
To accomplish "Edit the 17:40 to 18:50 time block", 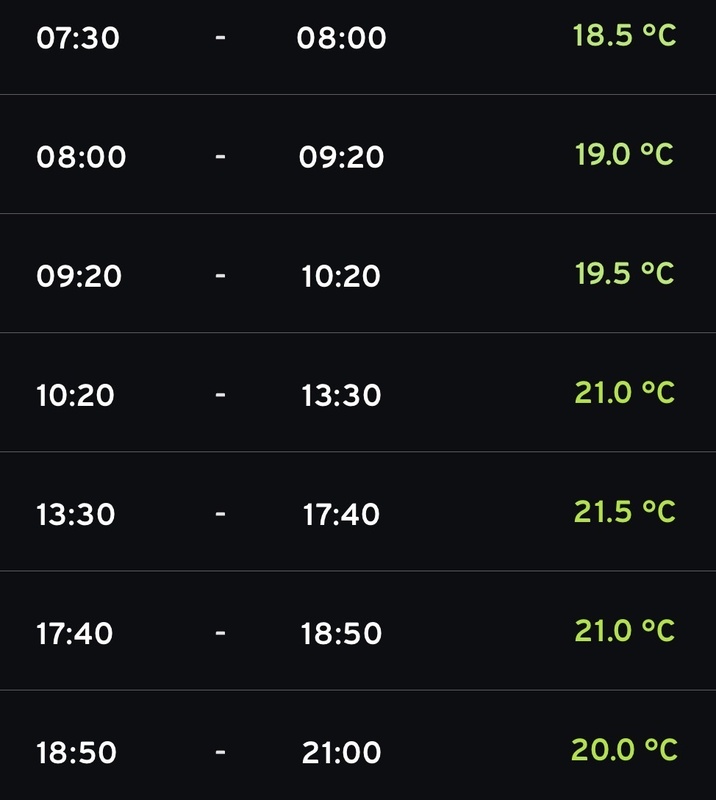I will [358, 632].
